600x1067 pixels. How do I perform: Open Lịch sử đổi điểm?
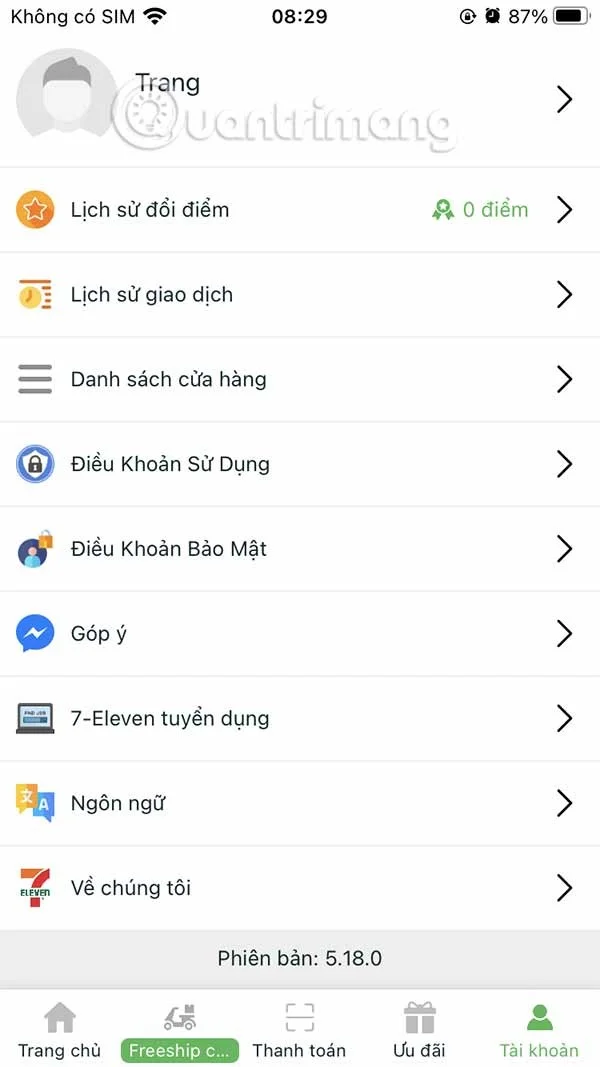(x=300, y=210)
